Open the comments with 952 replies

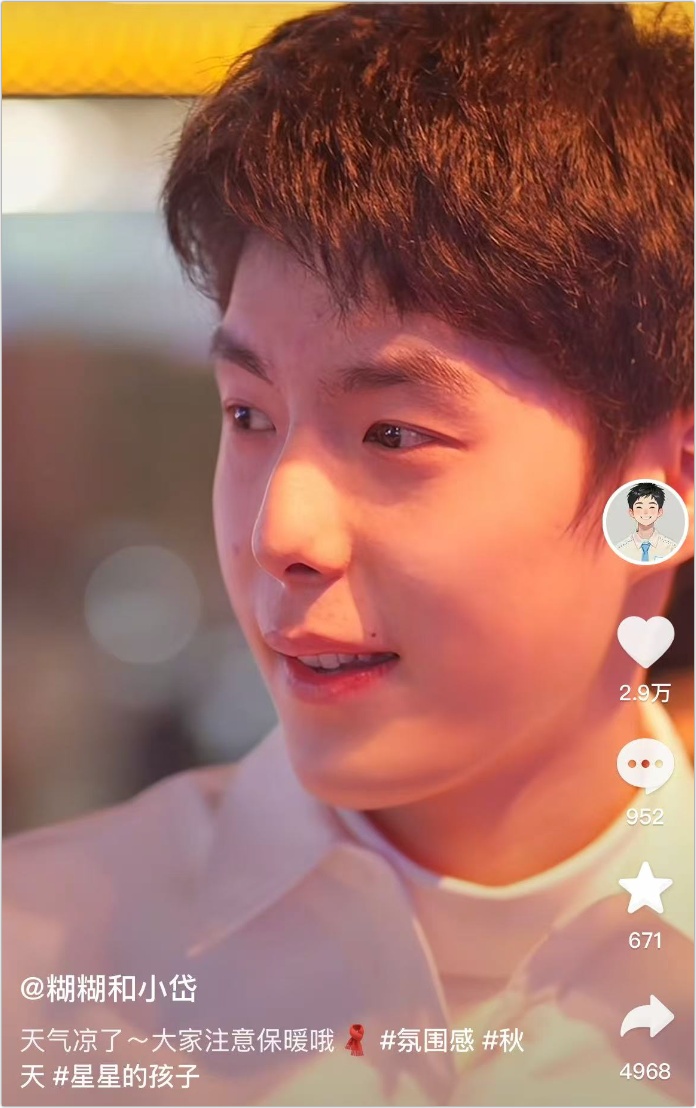(x=645, y=767)
